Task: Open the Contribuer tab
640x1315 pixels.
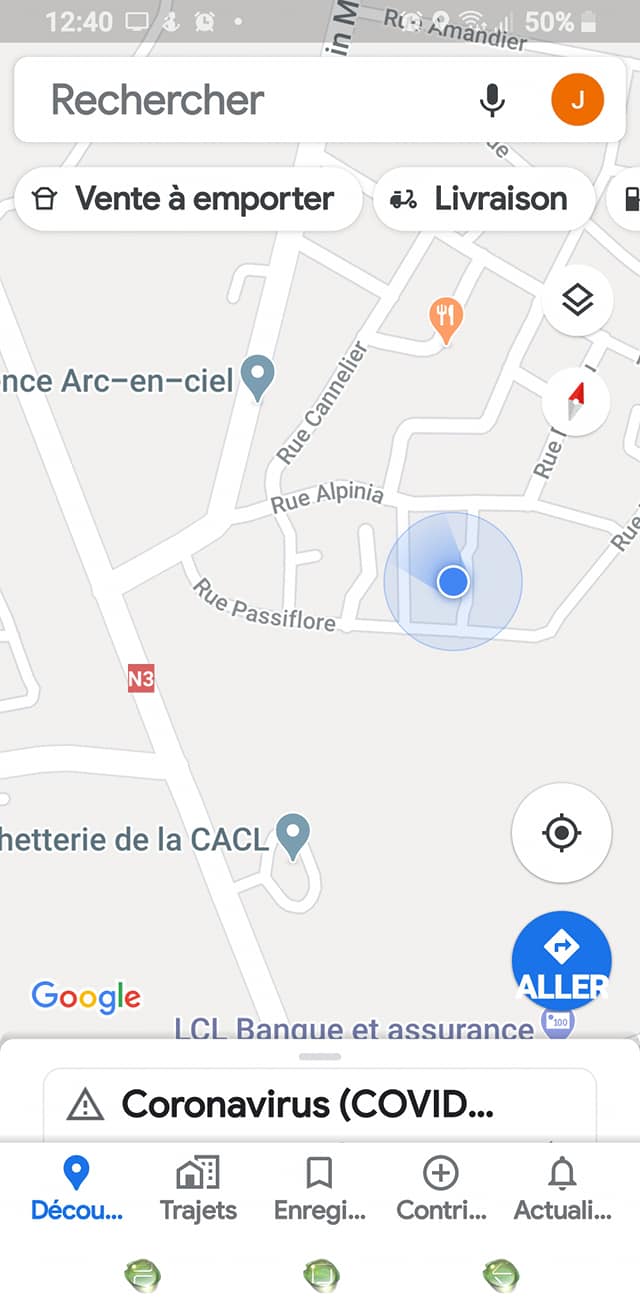Action: [x=441, y=1189]
